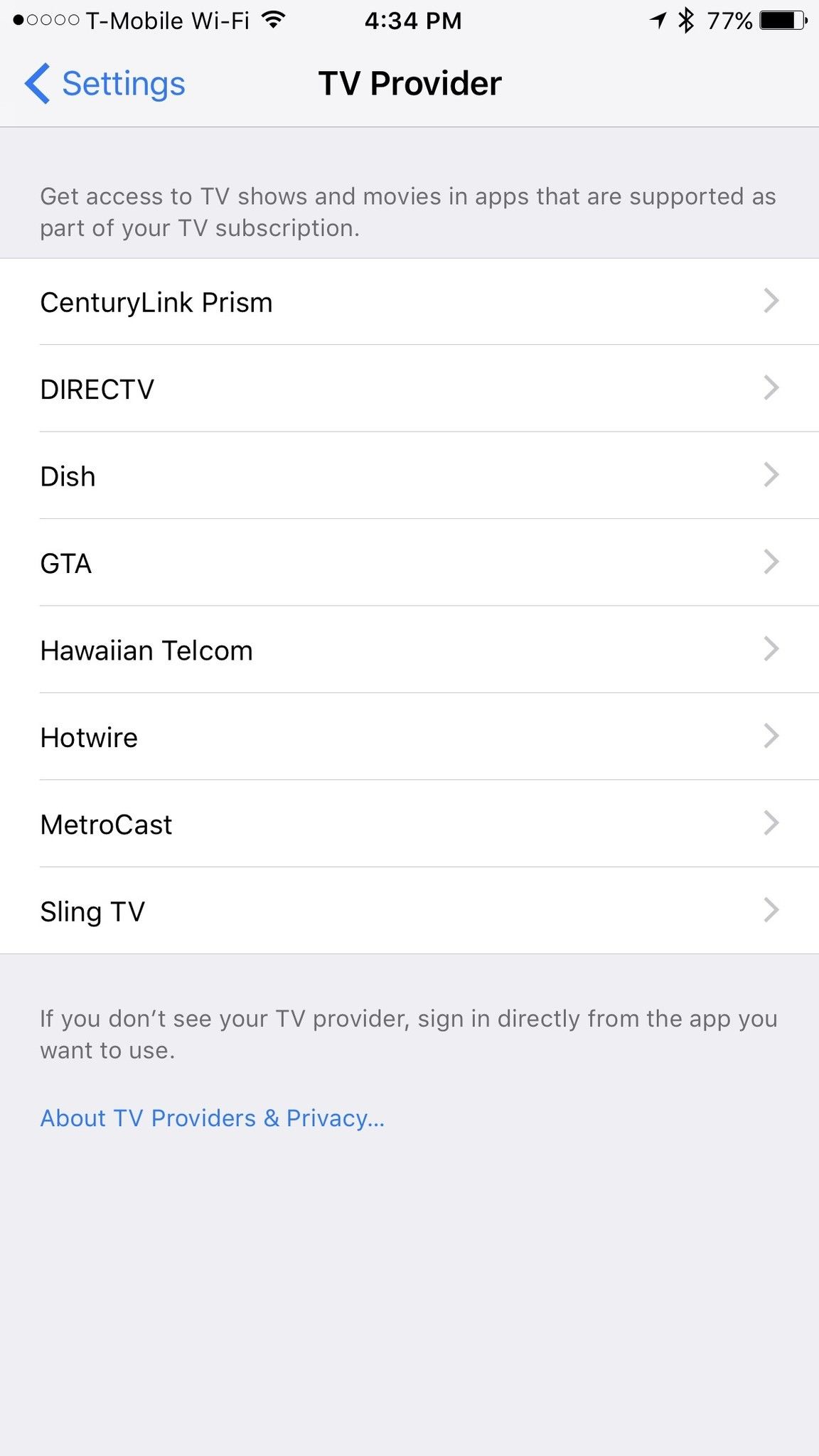This screenshot has height=1456, width=819.
Task: Go back to Settings
Action: point(105,84)
